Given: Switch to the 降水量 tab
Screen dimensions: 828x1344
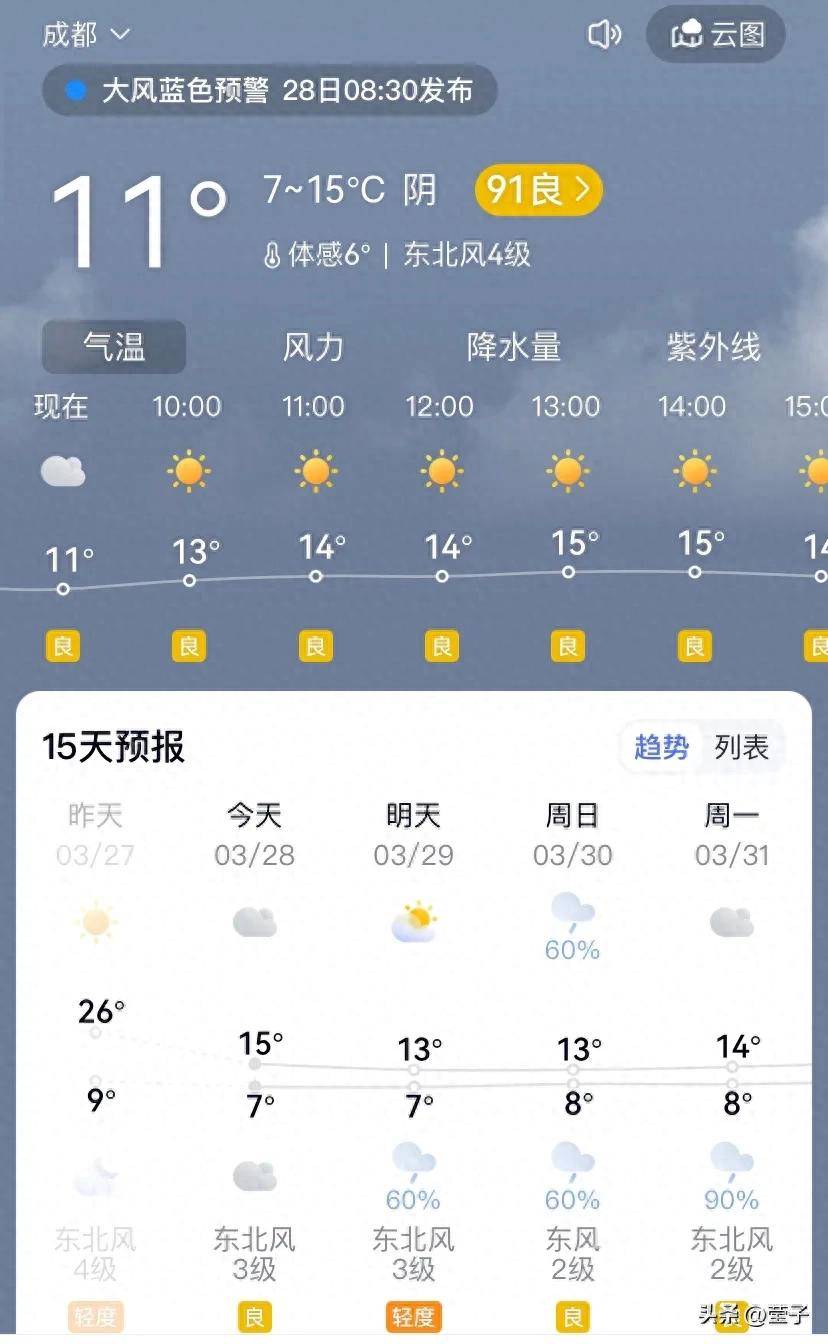Looking at the screenshot, I should pos(514,347).
